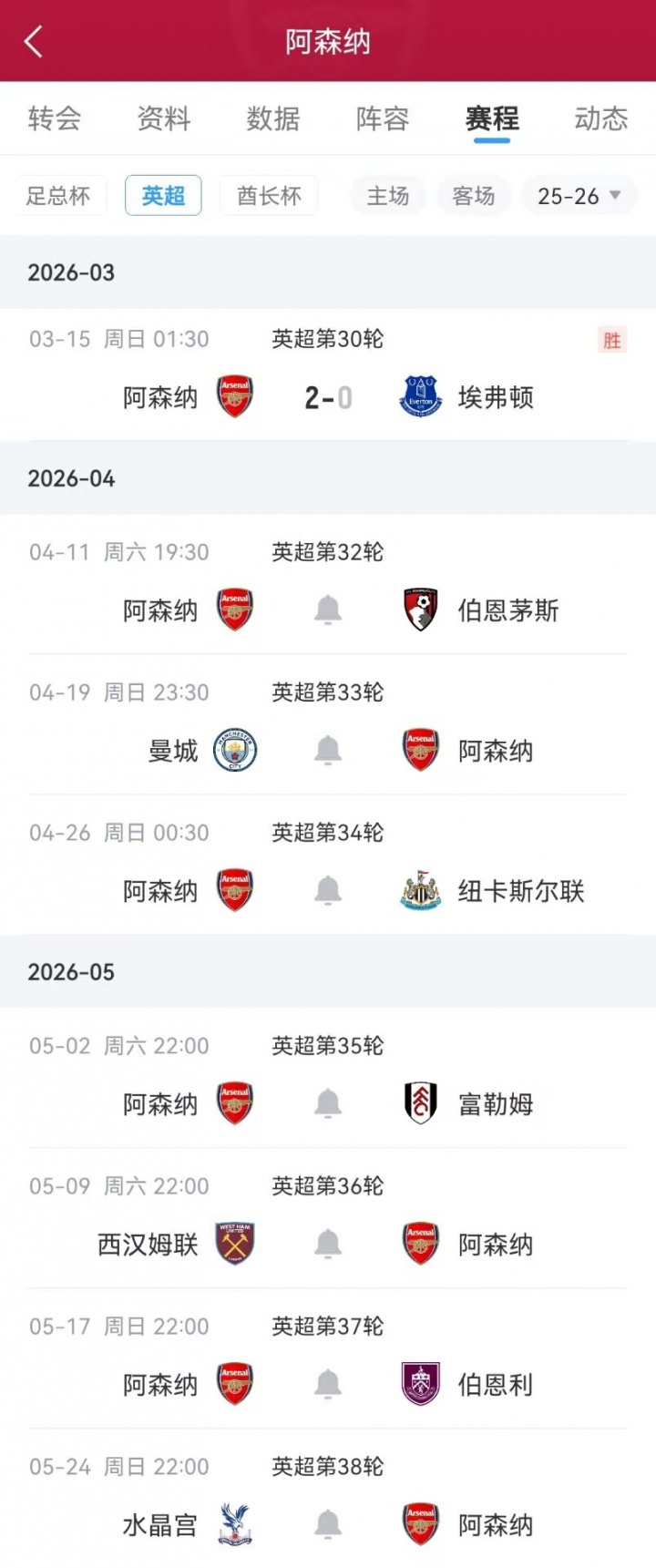Screen dimensions: 656x1568
Task: Switch to the 数据 tab
Action: click(x=273, y=118)
